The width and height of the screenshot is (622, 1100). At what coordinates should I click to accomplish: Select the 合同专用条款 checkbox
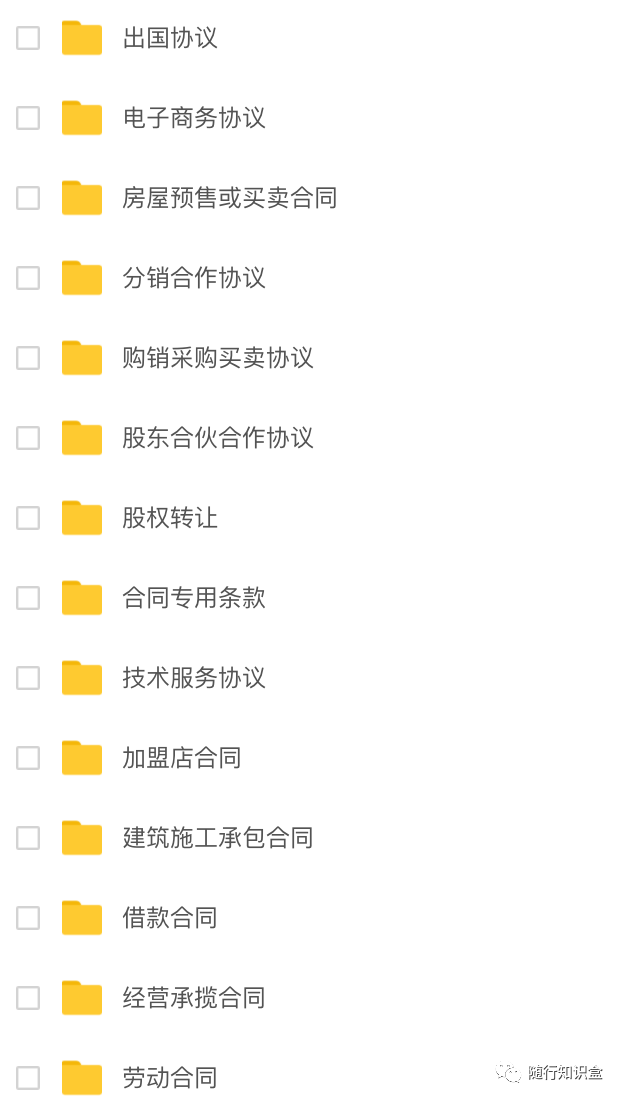tap(28, 598)
